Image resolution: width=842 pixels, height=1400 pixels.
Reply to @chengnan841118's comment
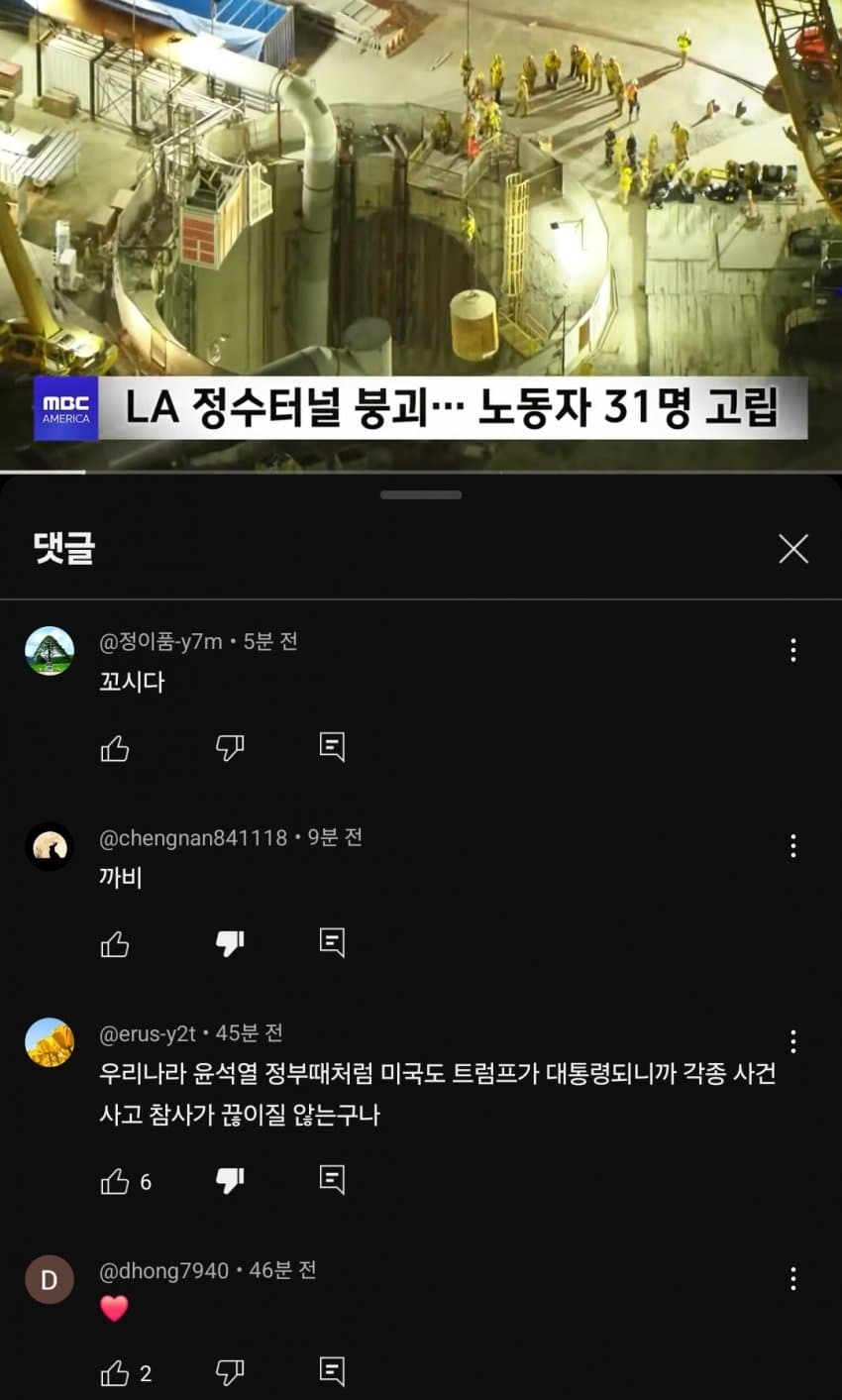pos(332,943)
